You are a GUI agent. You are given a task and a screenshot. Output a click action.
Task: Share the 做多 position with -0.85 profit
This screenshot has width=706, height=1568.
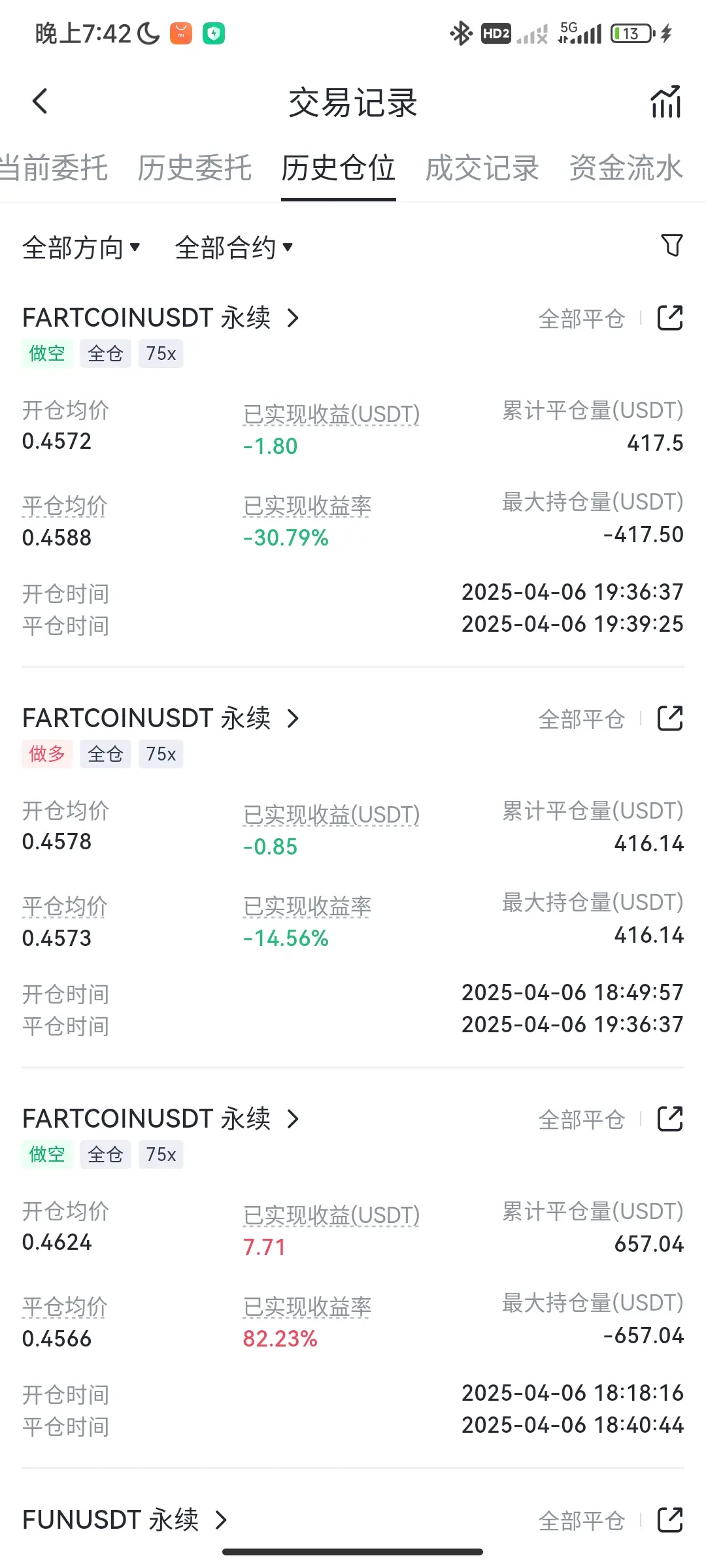click(x=670, y=719)
